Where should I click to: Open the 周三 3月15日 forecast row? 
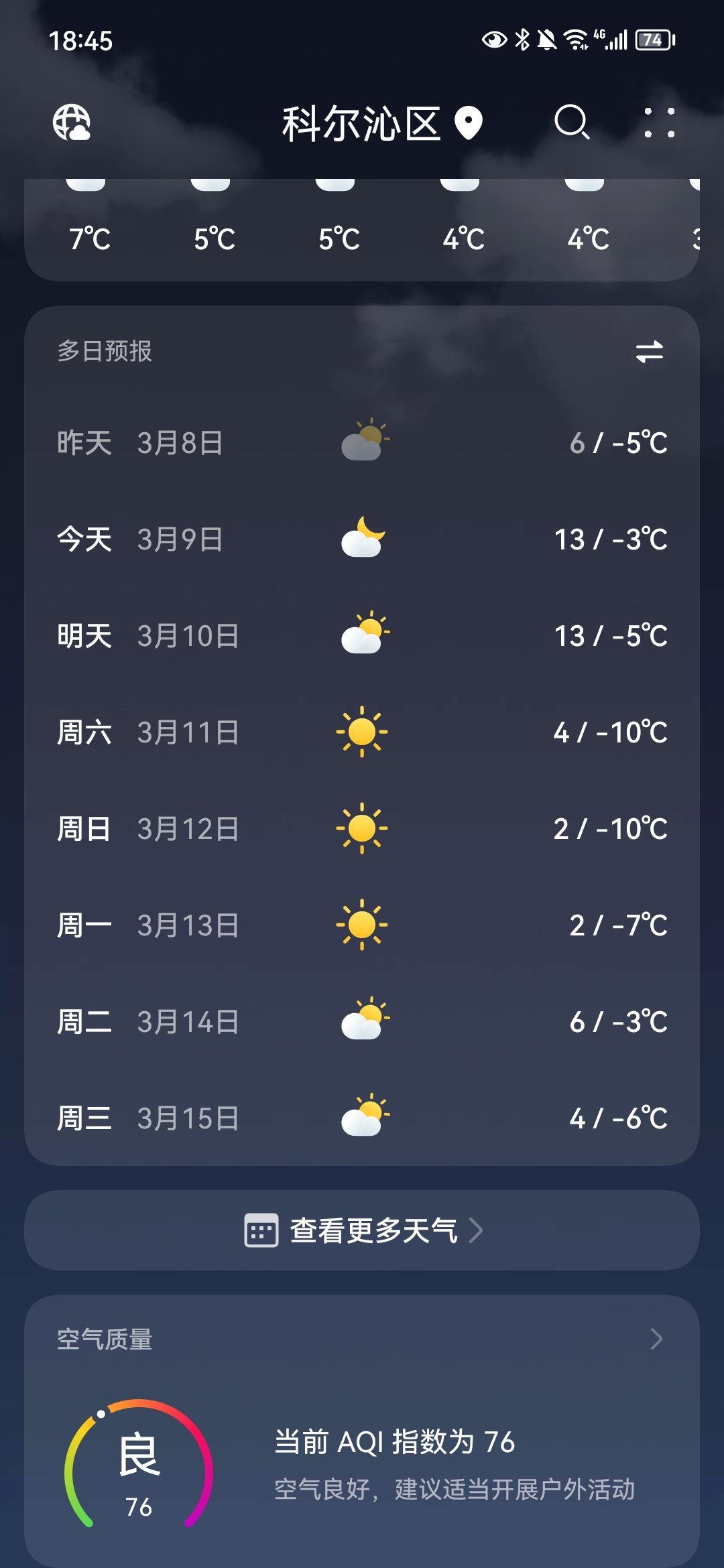click(x=362, y=1118)
